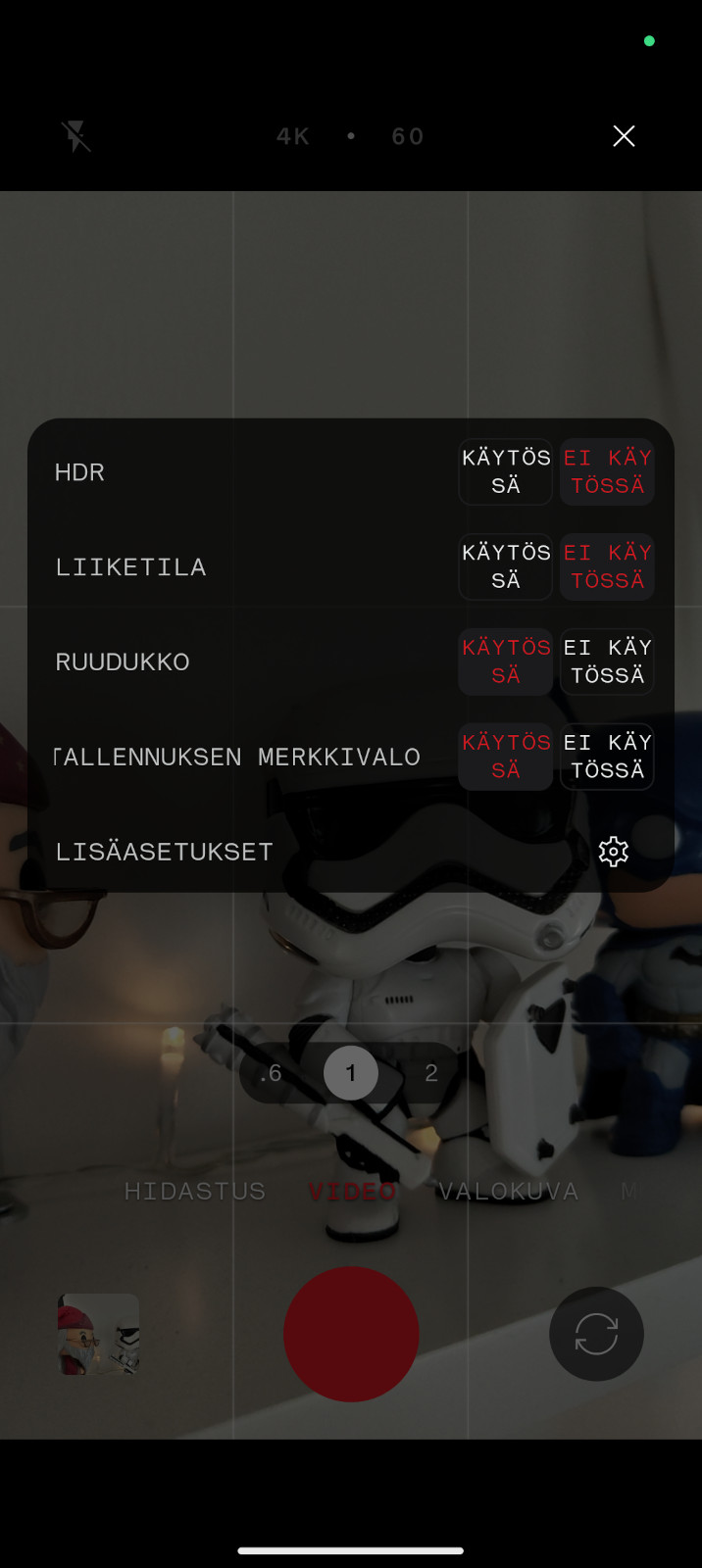Viewport: 702px width, 1568px height.
Task: Set HDR to Ei käytössä
Action: pos(607,471)
